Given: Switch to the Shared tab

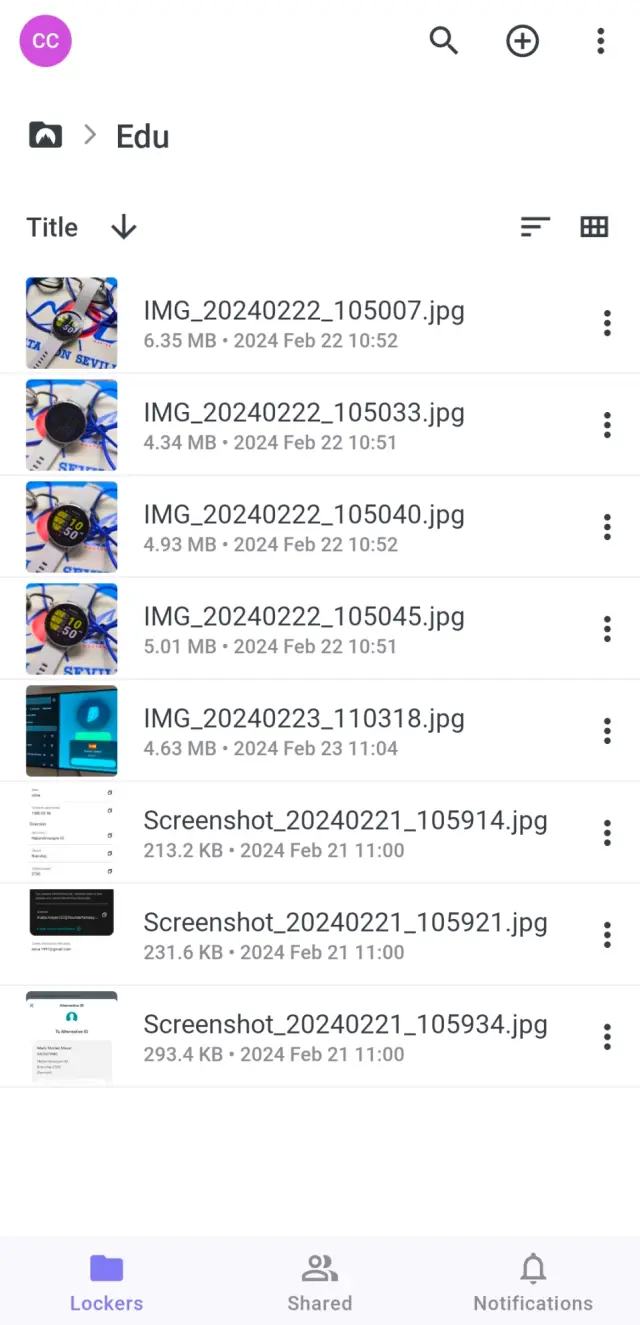Looking at the screenshot, I should (319, 1282).
